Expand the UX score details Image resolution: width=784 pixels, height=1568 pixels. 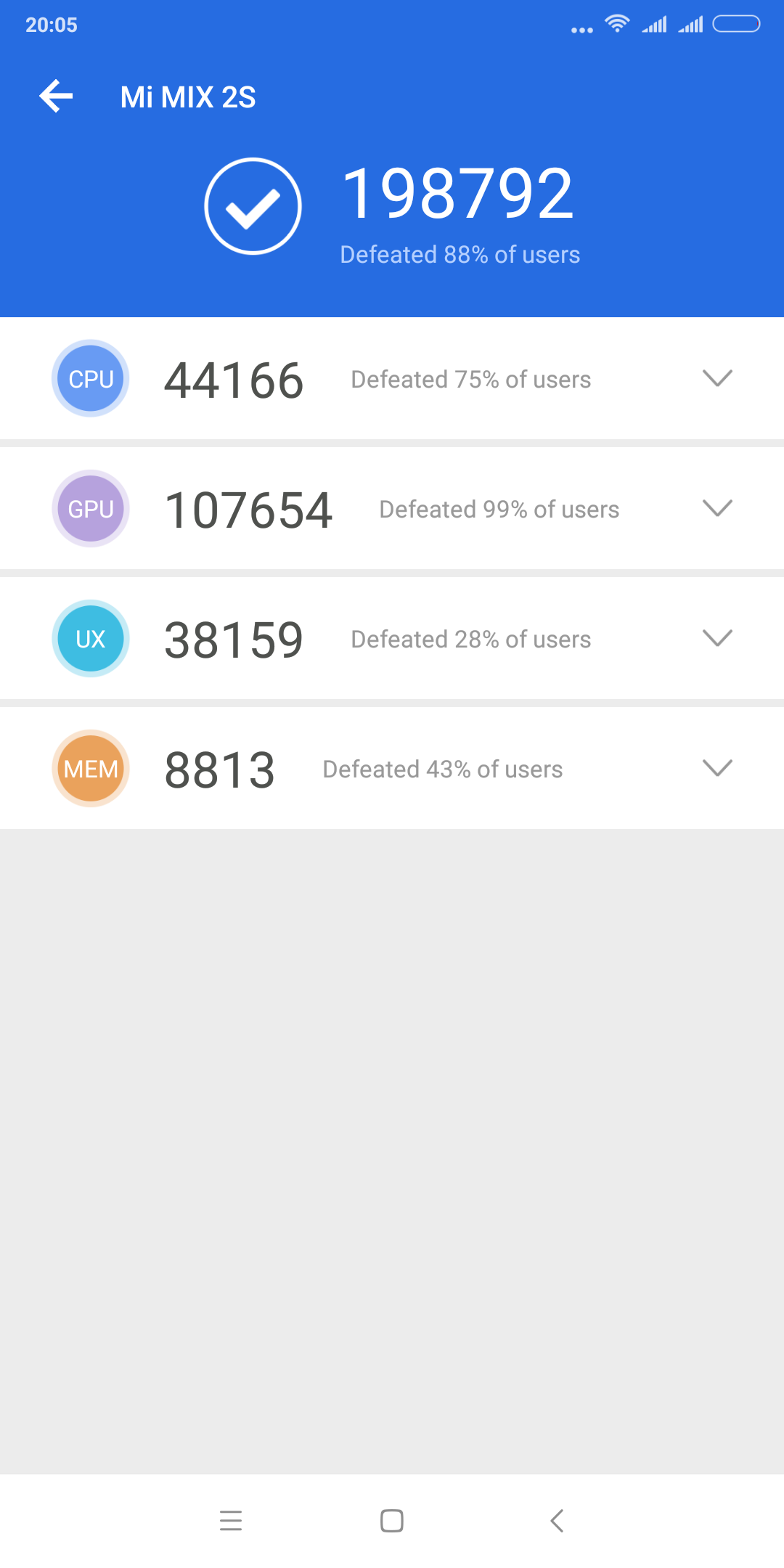point(717,638)
